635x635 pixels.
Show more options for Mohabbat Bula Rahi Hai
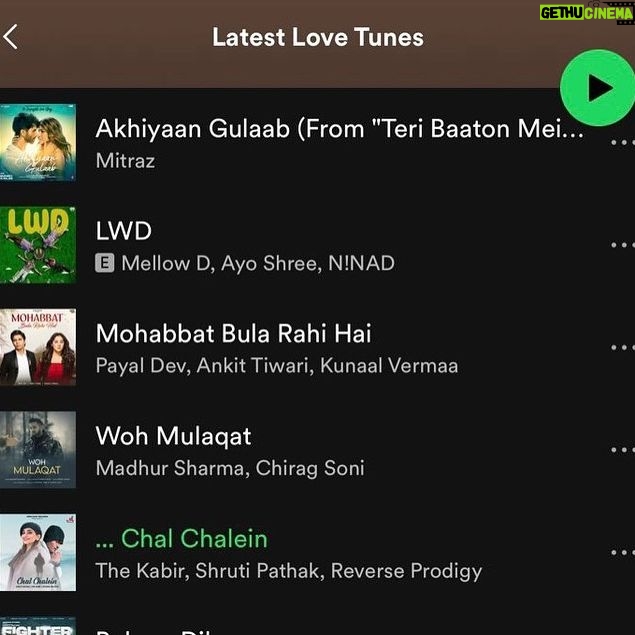tap(622, 347)
